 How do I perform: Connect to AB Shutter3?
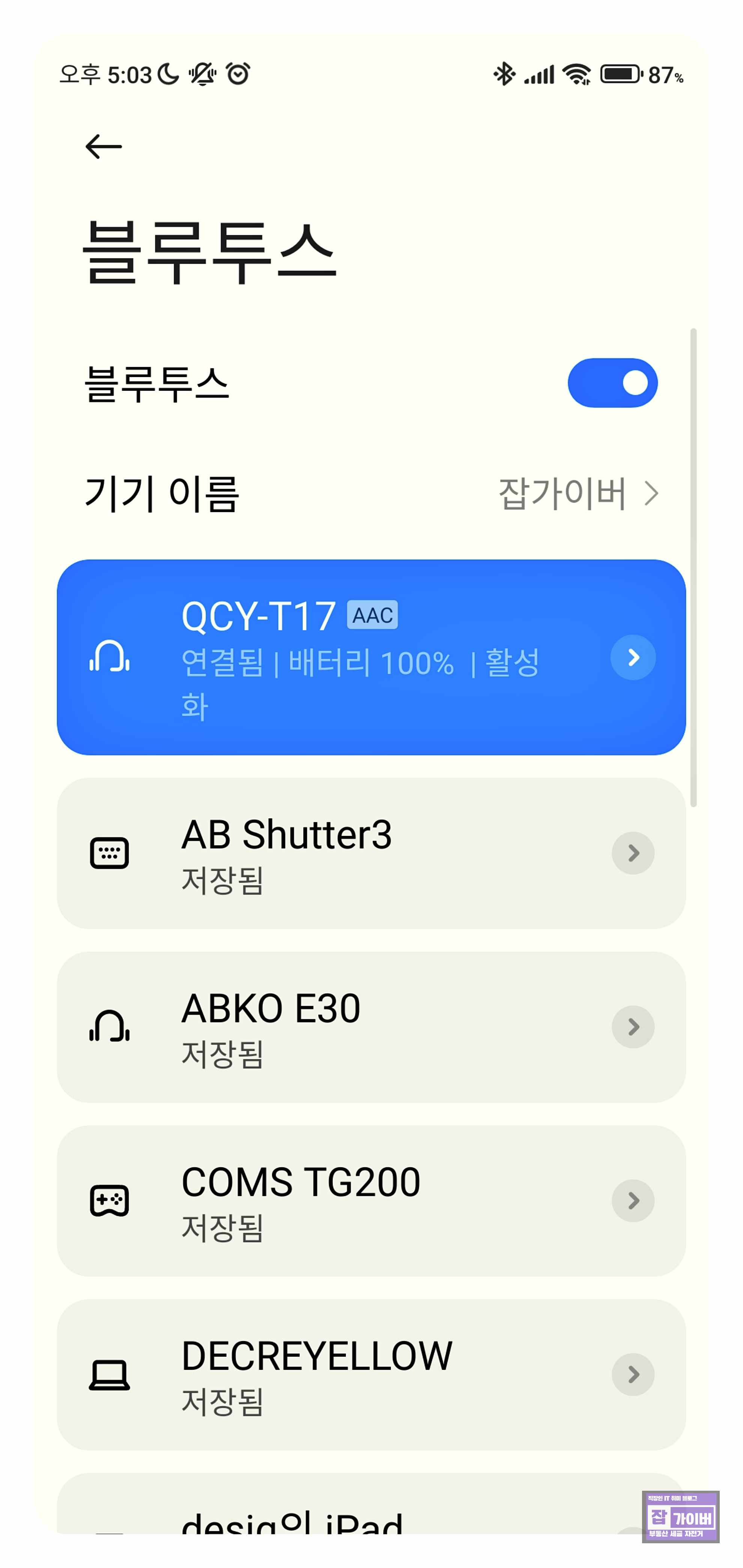pos(359,853)
